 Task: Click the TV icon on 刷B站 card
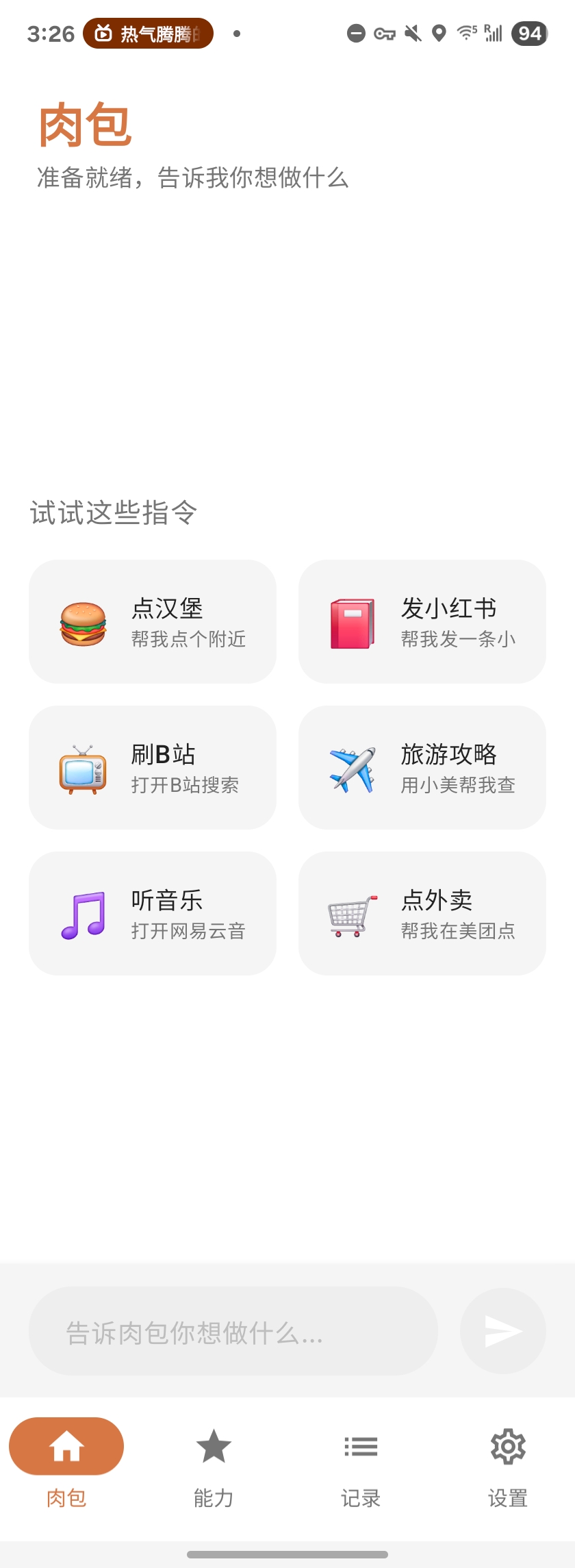(x=84, y=767)
